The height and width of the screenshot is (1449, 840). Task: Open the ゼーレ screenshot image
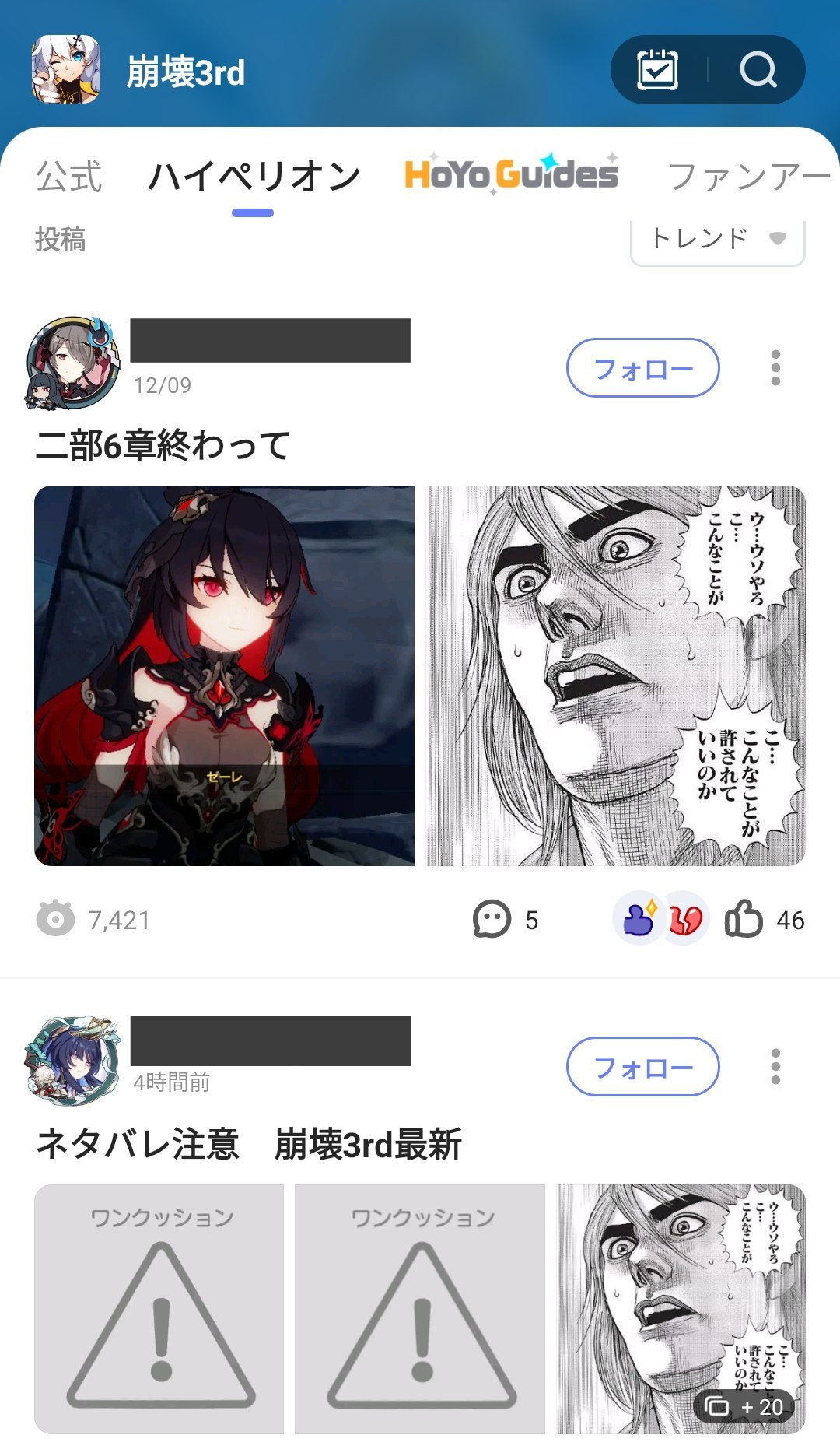(x=224, y=675)
